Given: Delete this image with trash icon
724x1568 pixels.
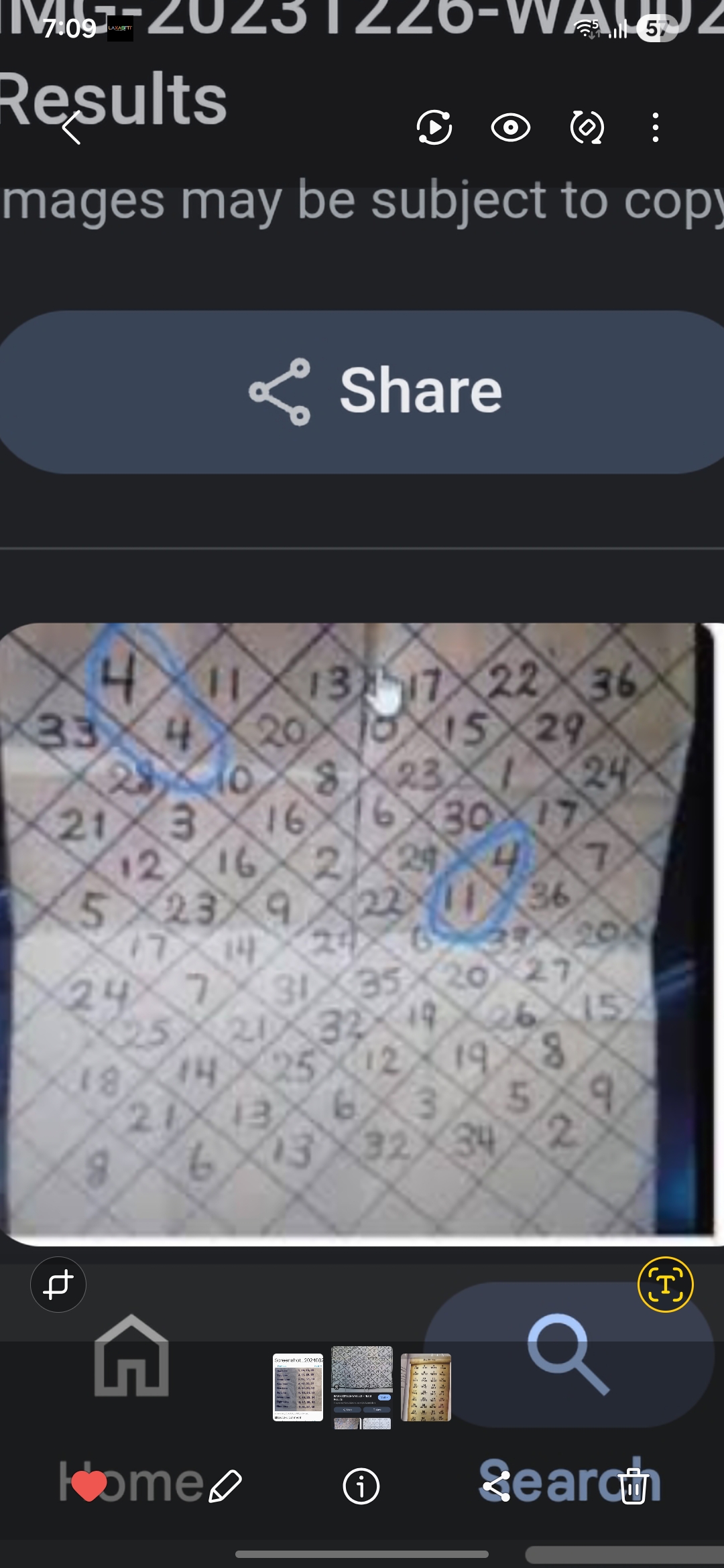Looking at the screenshot, I should [x=633, y=1486].
